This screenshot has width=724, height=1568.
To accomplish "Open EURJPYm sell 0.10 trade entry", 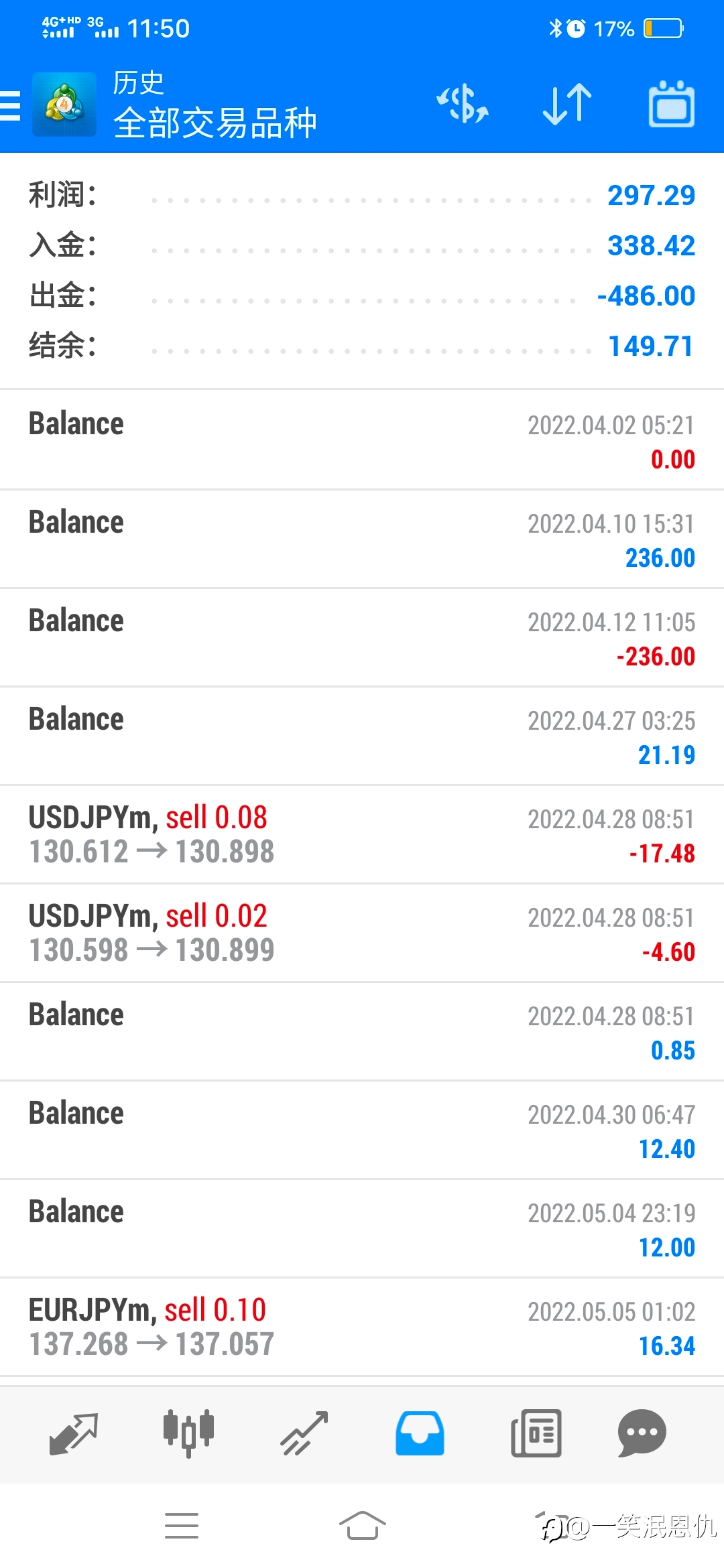I will click(x=362, y=1327).
